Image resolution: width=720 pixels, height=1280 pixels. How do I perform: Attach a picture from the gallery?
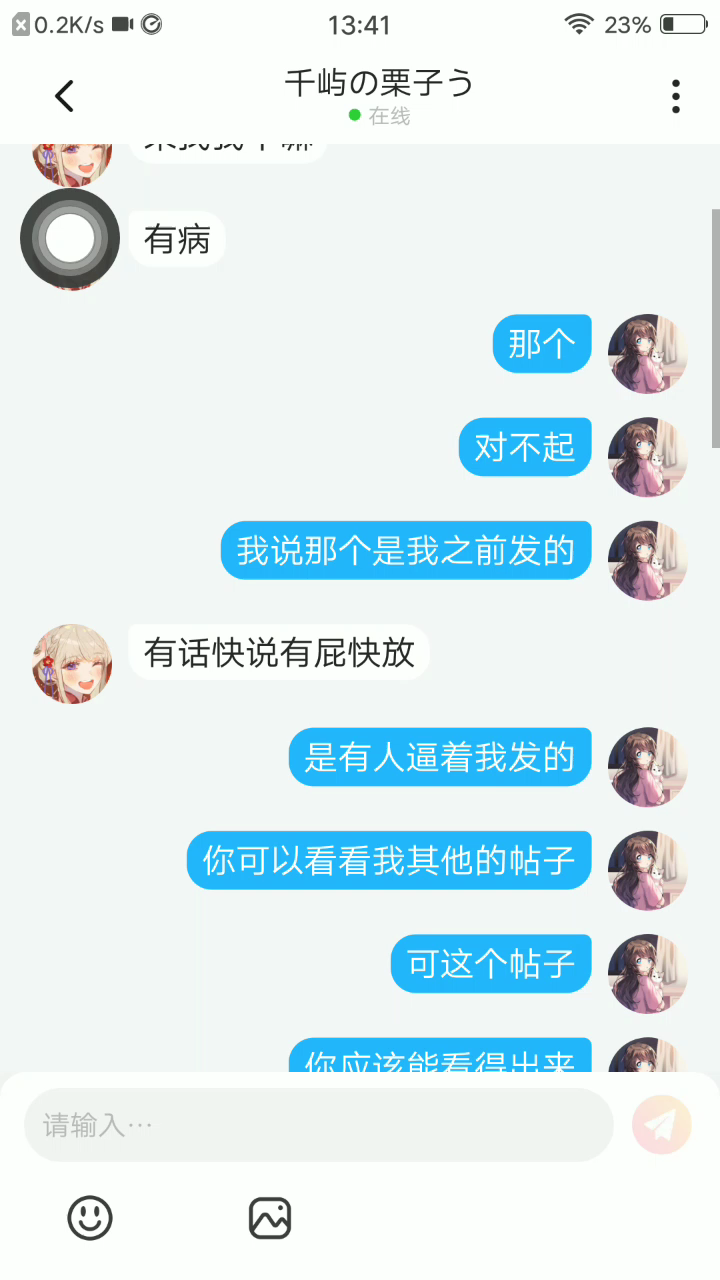(270, 1218)
